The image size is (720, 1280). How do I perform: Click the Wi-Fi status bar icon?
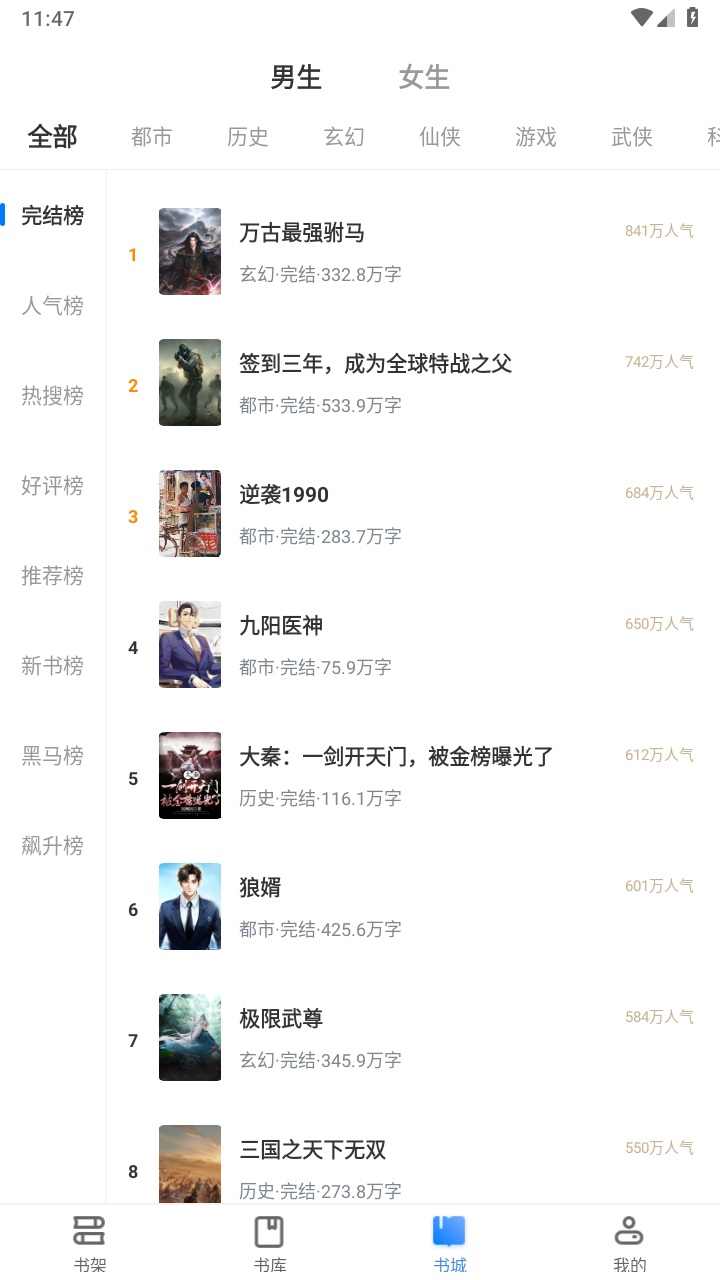(644, 16)
